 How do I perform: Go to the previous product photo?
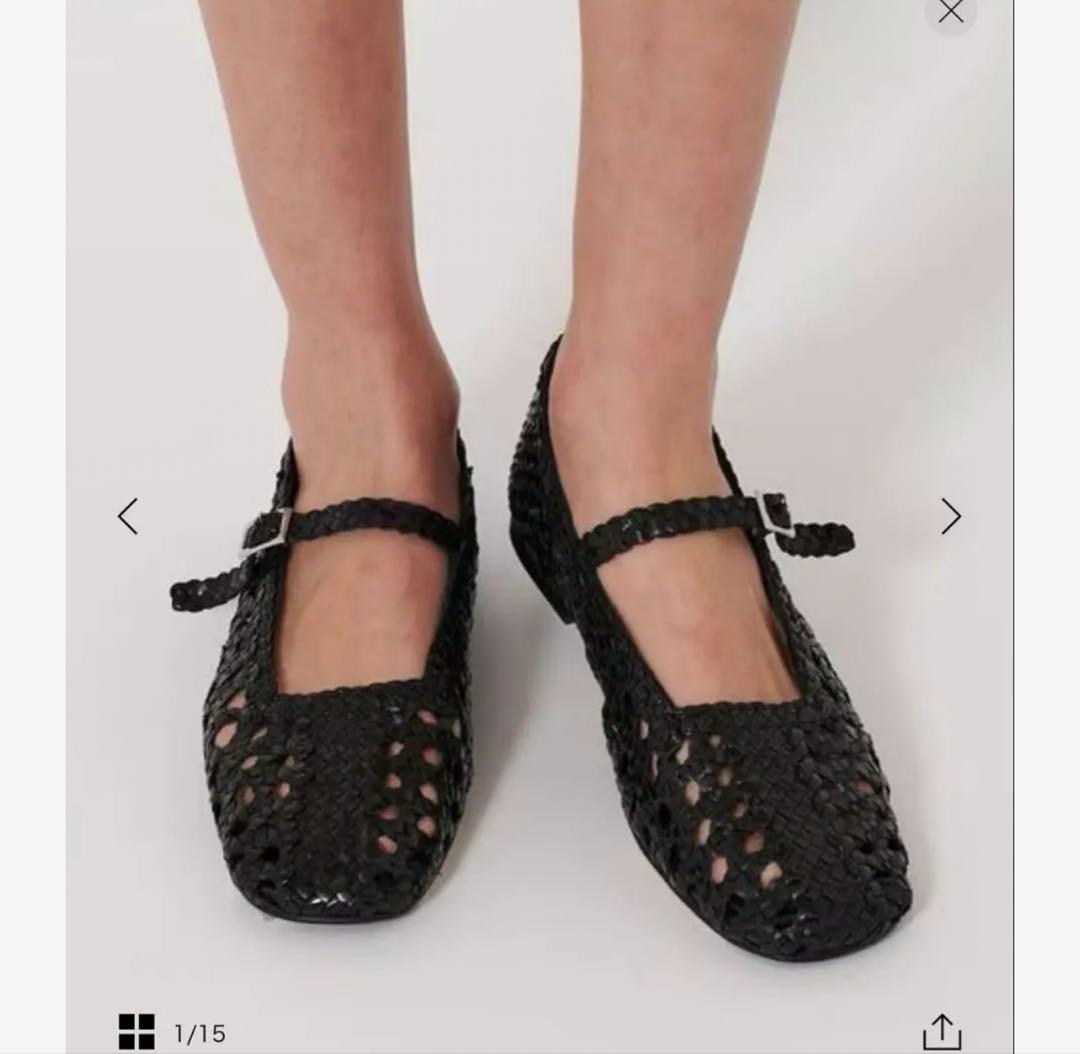tap(128, 516)
